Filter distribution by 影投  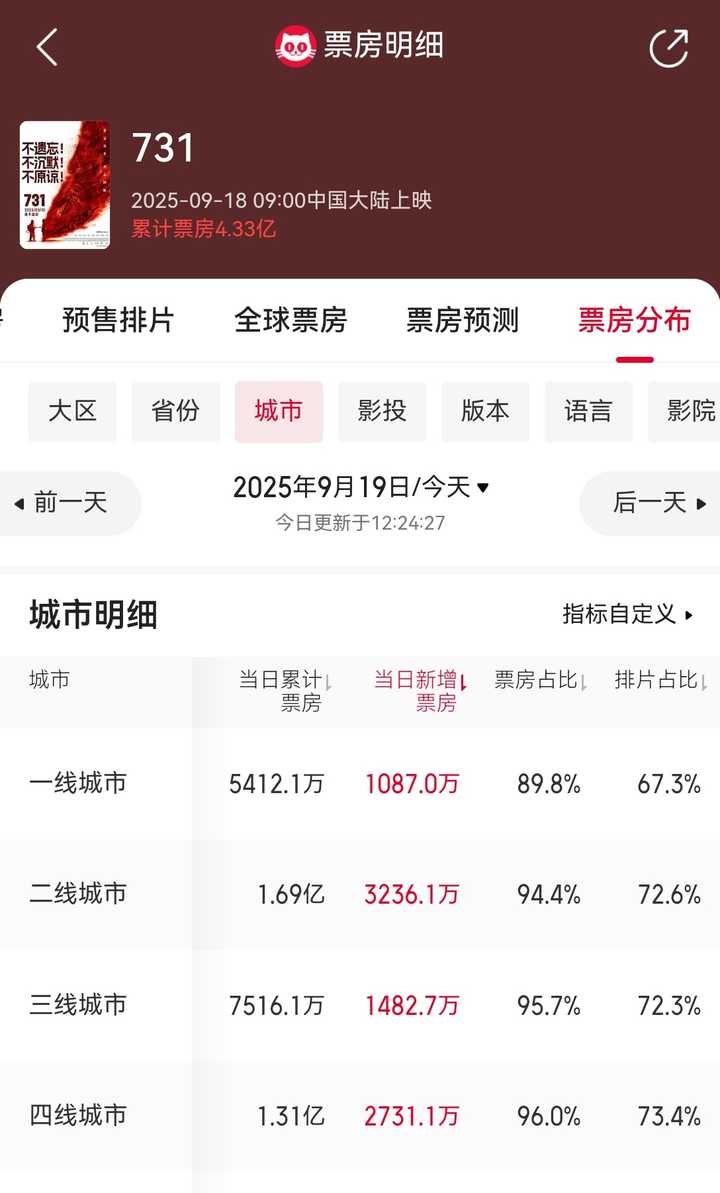pos(382,411)
